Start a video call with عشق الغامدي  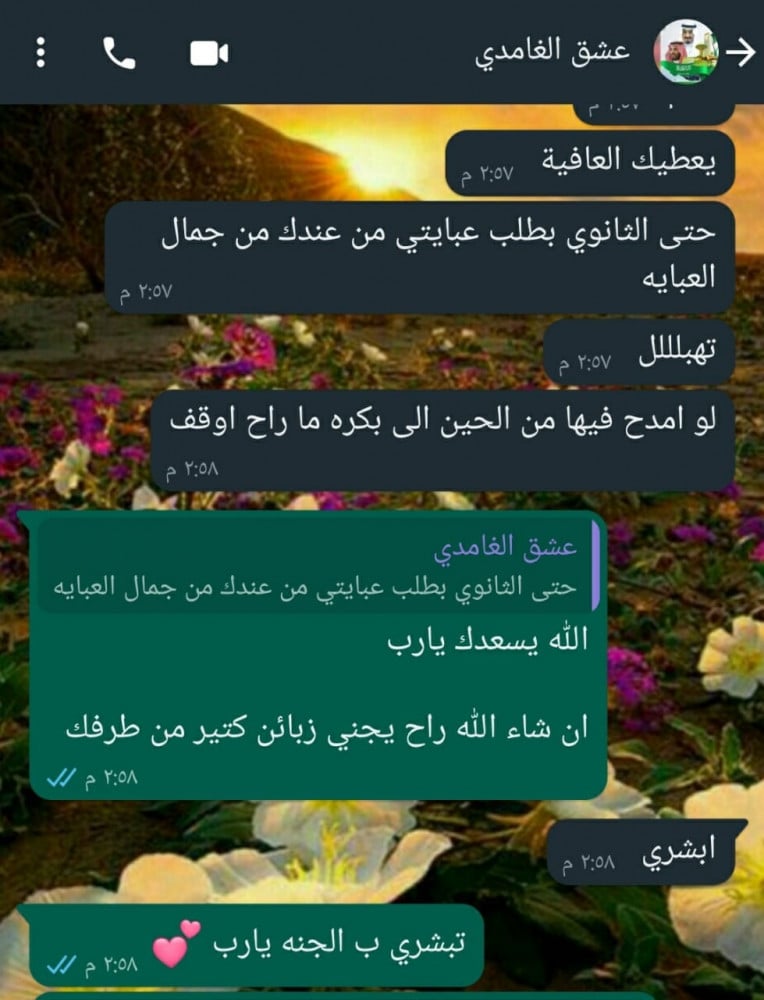[210, 53]
